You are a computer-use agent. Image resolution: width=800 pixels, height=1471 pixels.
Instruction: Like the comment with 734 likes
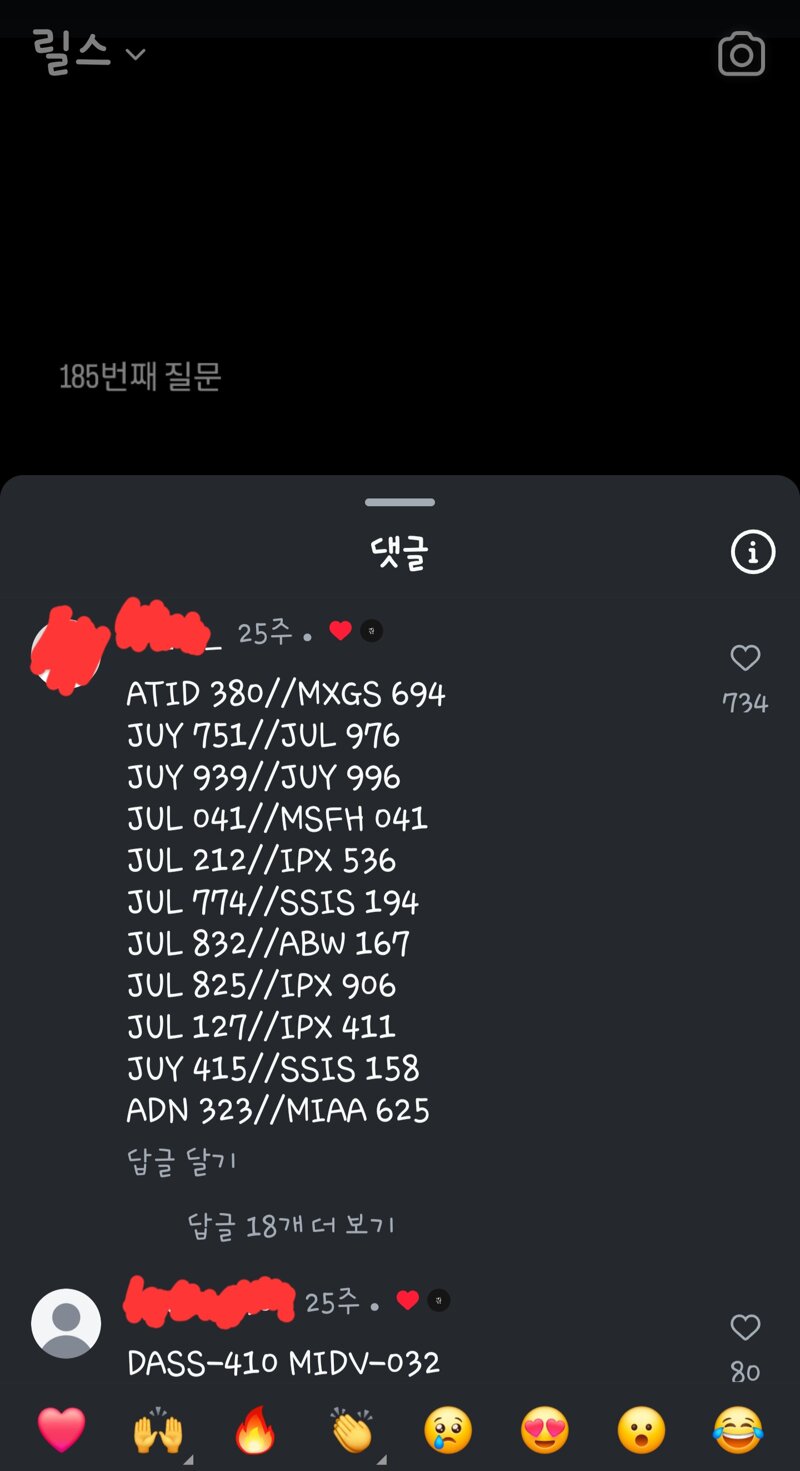(745, 658)
